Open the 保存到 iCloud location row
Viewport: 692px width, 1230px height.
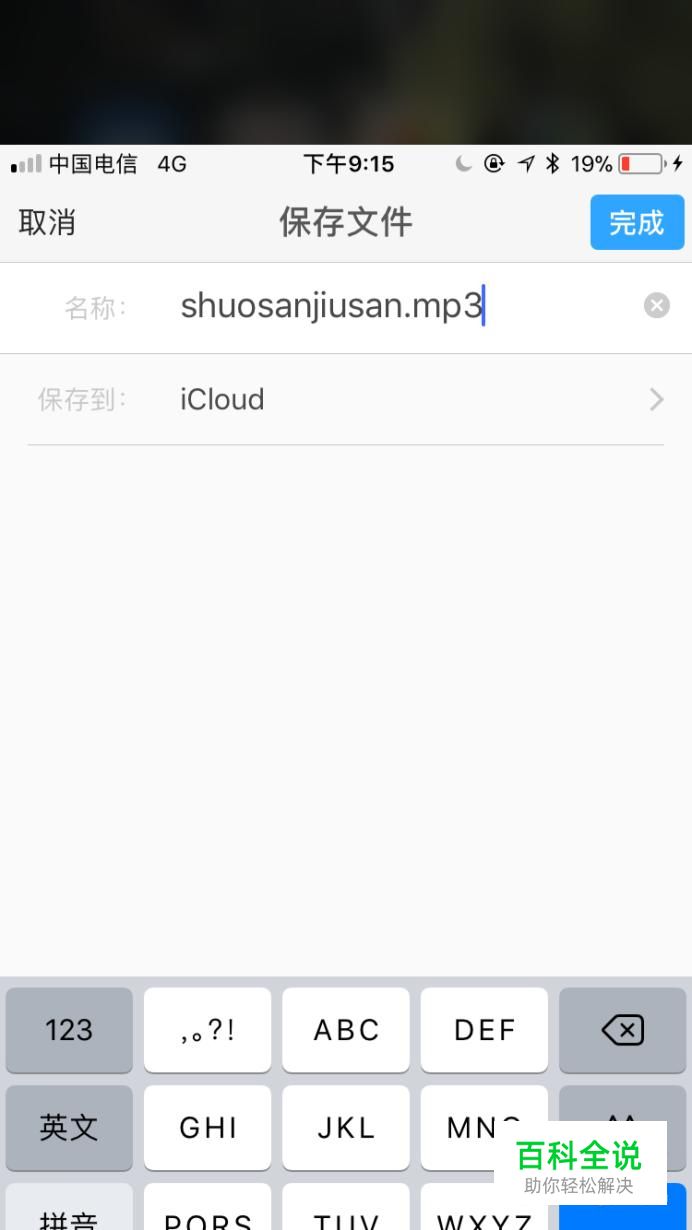coord(346,399)
